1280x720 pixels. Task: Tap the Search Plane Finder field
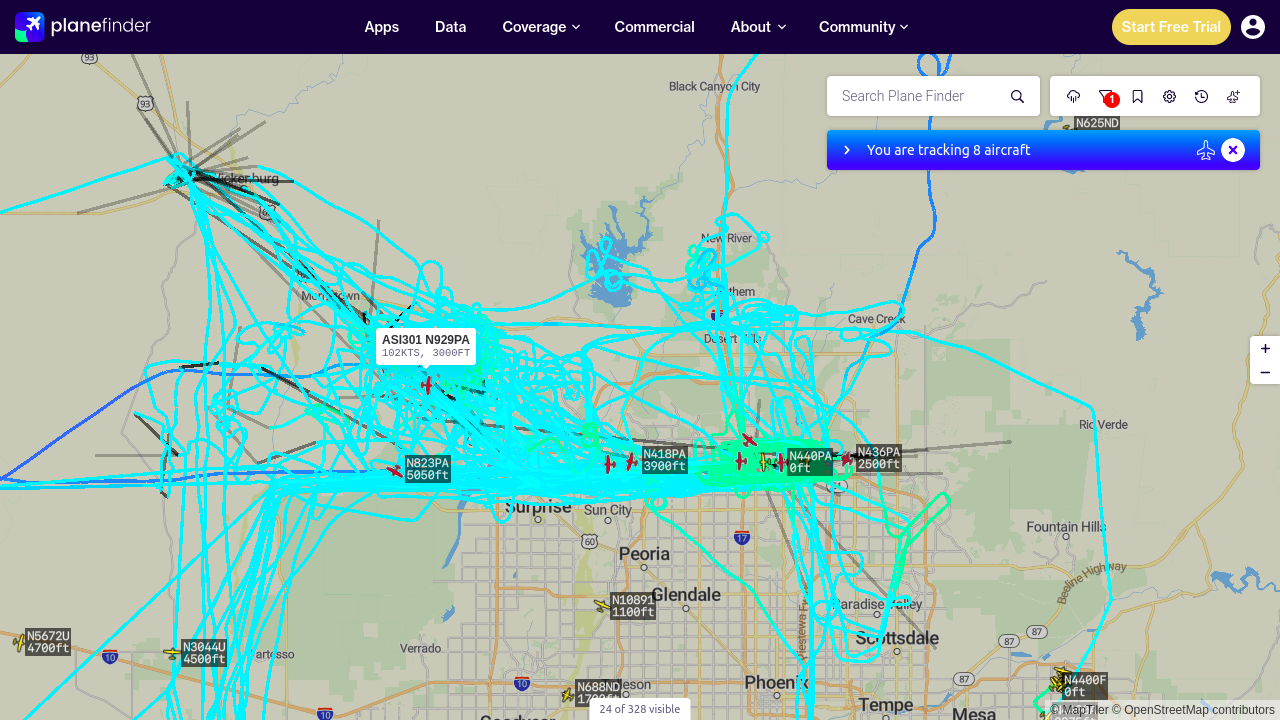920,96
